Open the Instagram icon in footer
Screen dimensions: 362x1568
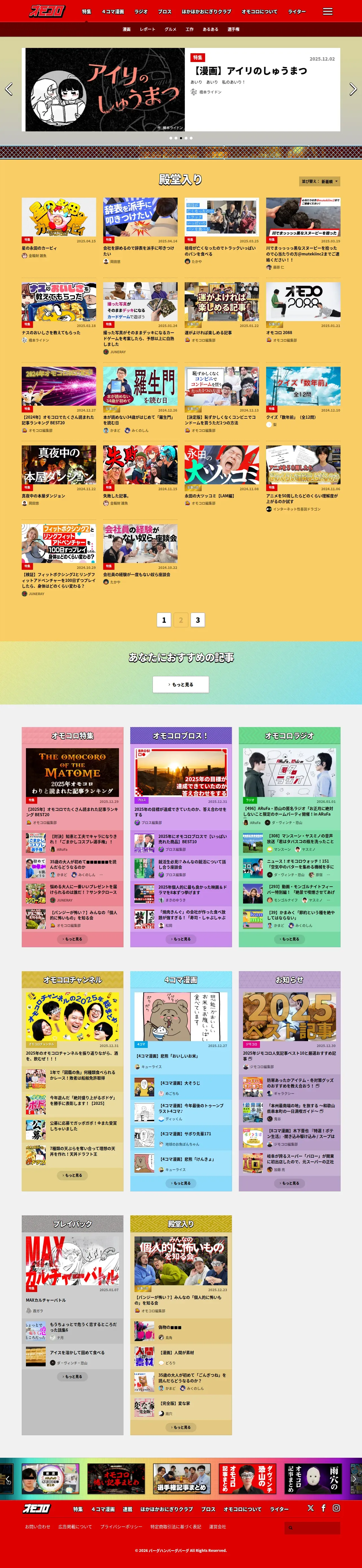[x=336, y=1508]
